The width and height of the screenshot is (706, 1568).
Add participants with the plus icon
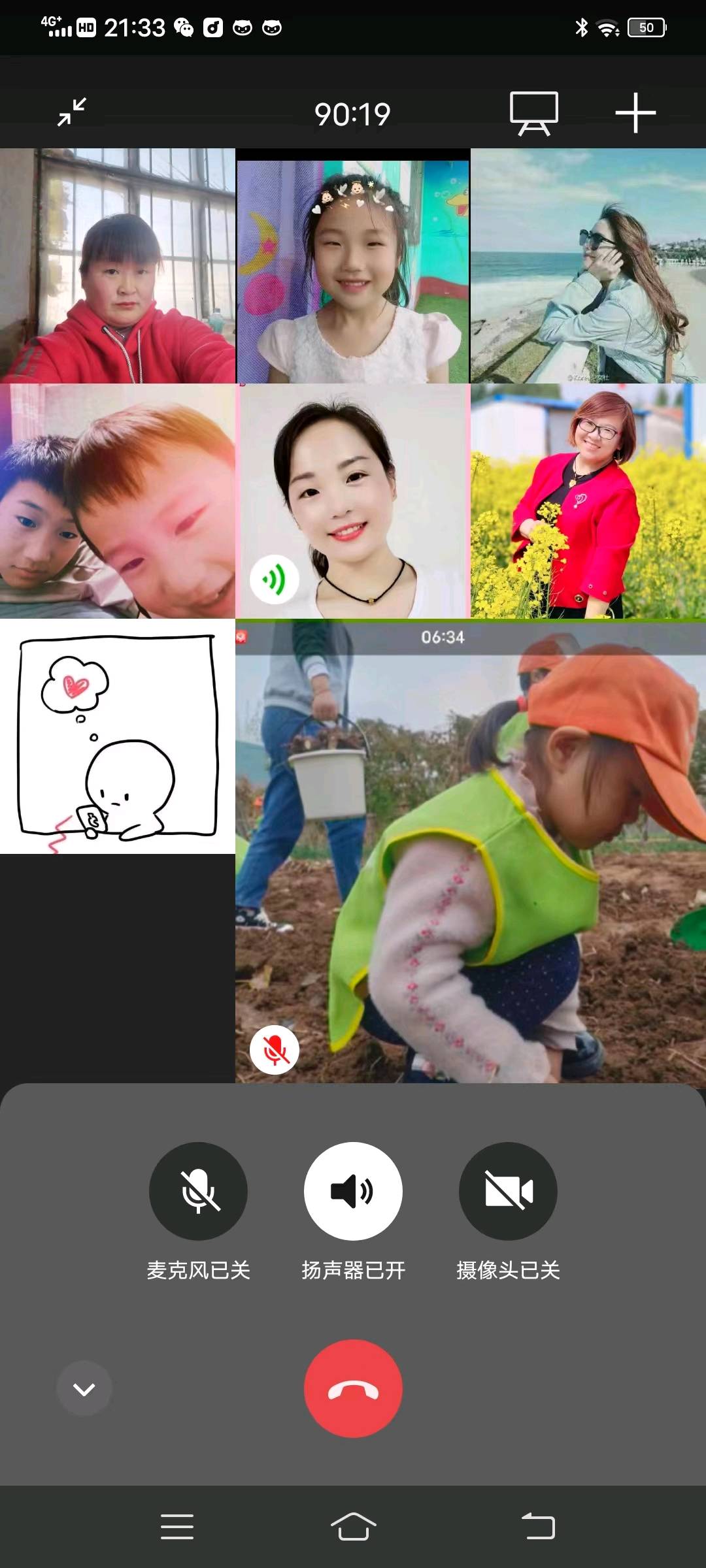635,113
